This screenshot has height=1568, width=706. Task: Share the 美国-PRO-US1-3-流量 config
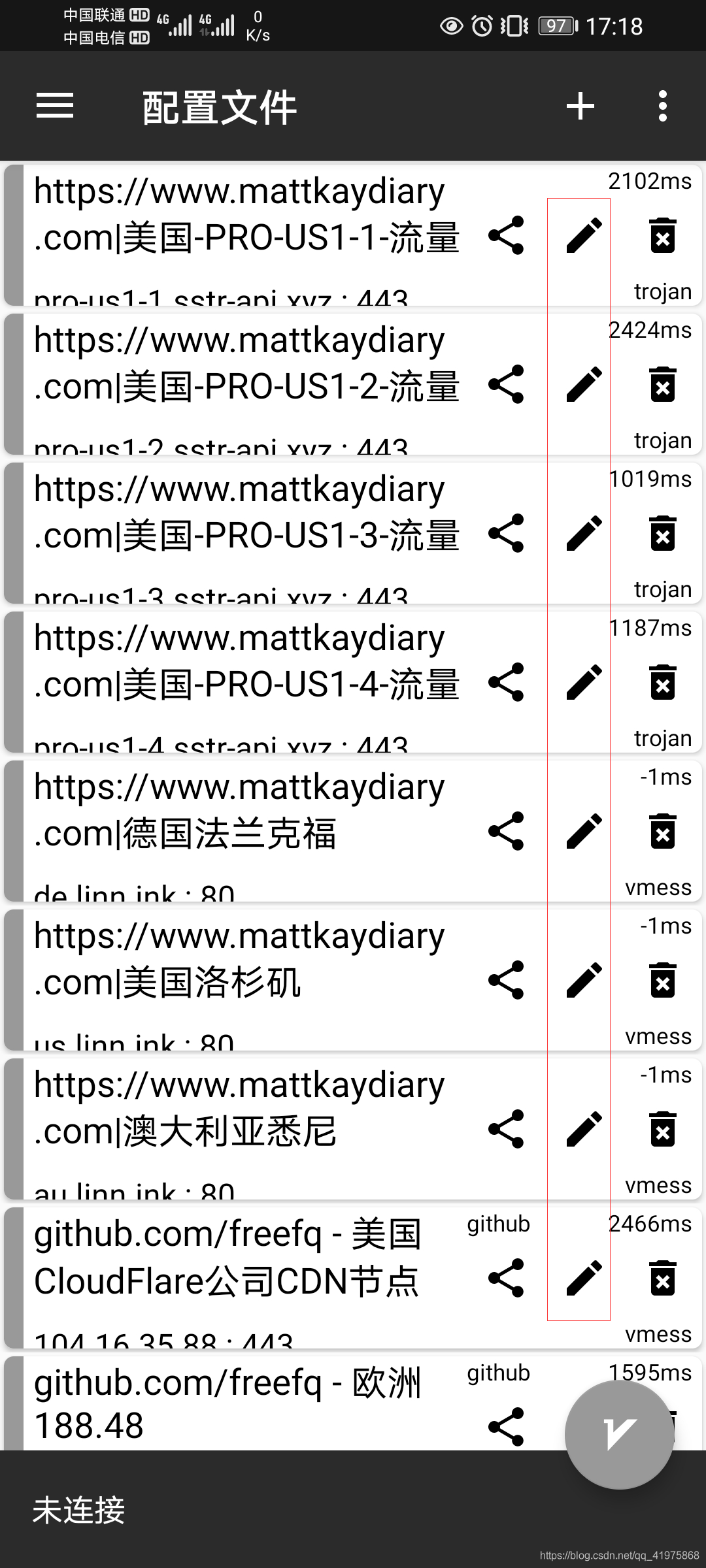(x=507, y=533)
